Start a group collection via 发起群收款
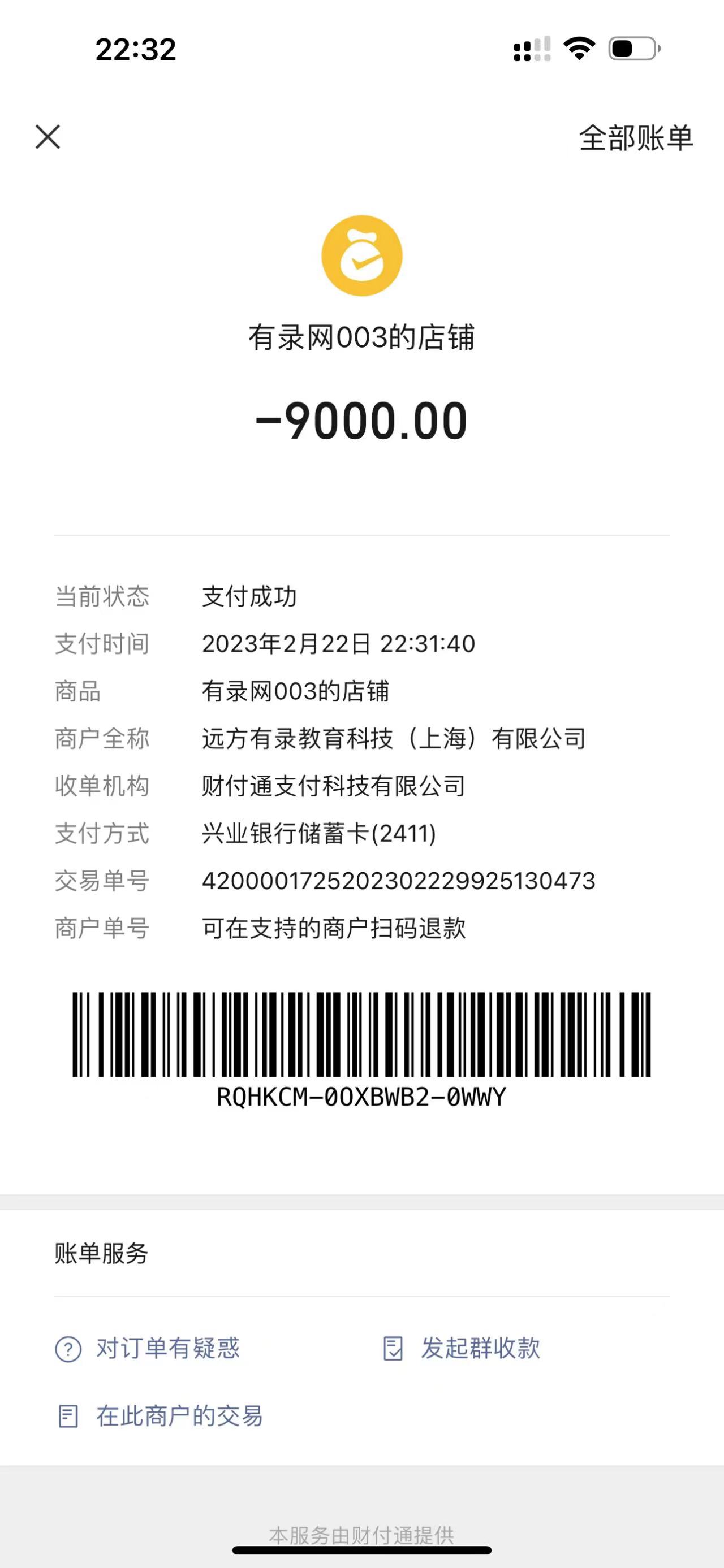724x1568 pixels. [463, 1348]
